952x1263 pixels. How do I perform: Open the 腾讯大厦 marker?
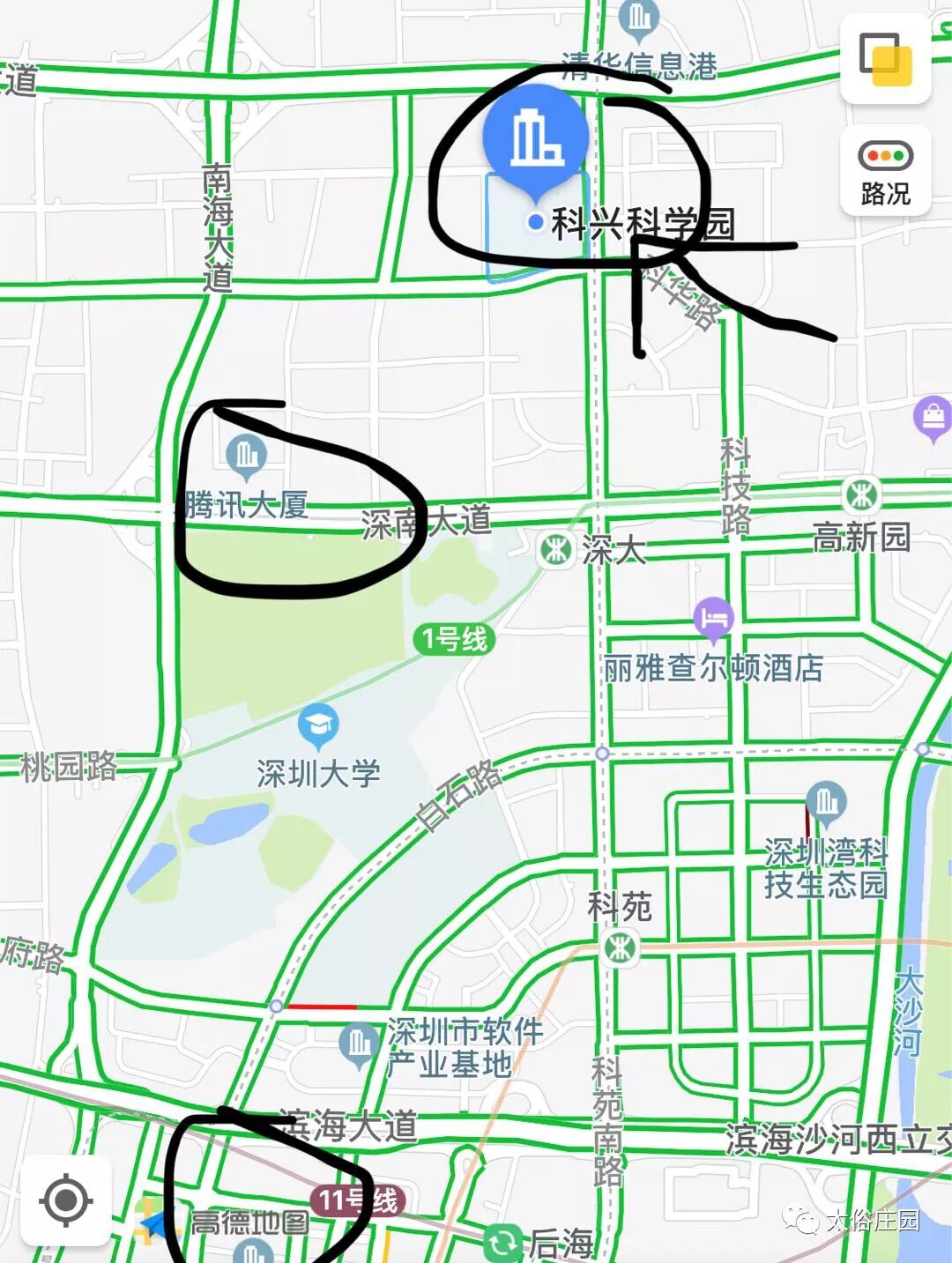(x=247, y=456)
